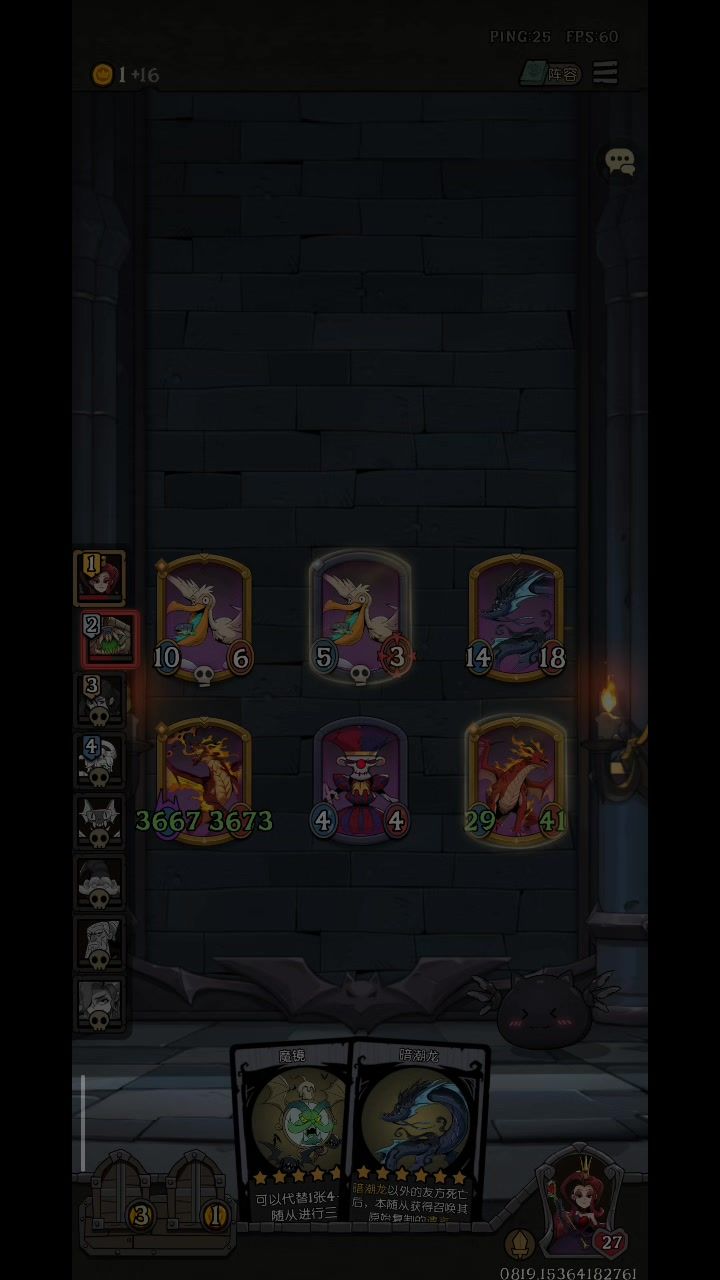Open the 阵容 lineup button
720x1280 pixels.
(x=550, y=74)
